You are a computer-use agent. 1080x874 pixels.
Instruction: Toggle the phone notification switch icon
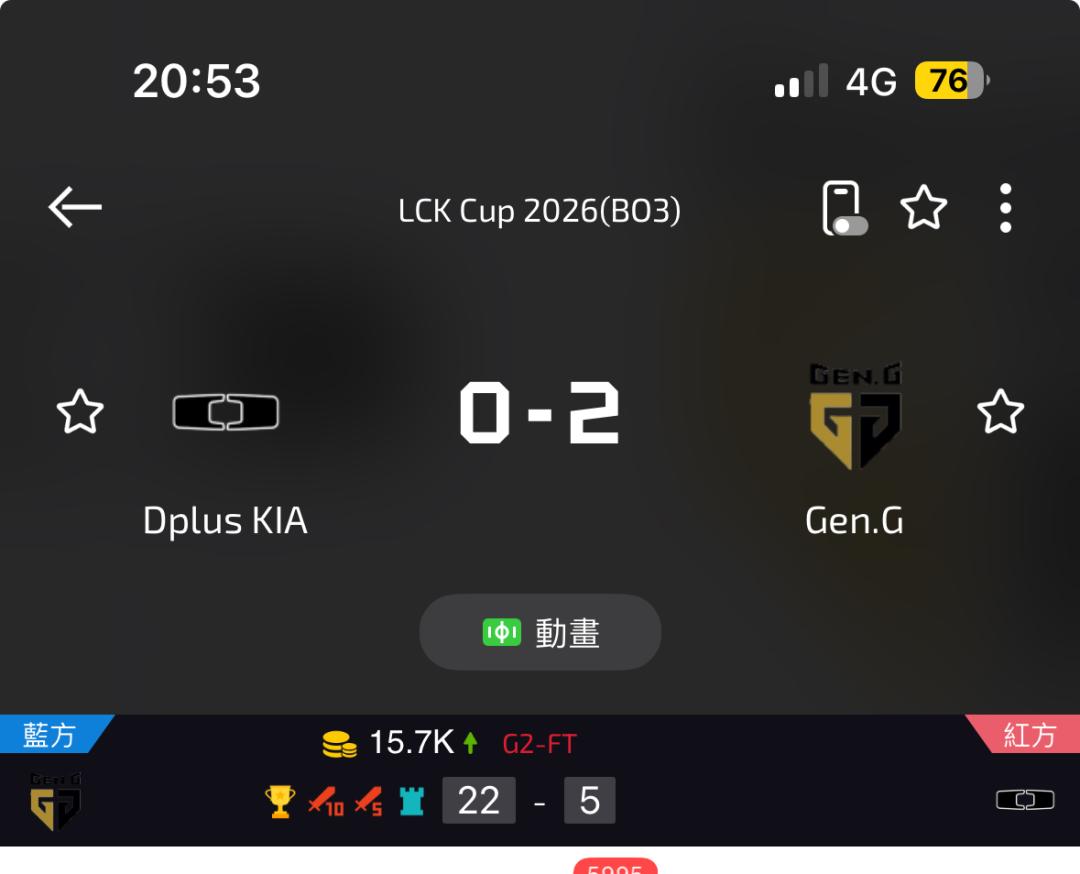tap(843, 208)
